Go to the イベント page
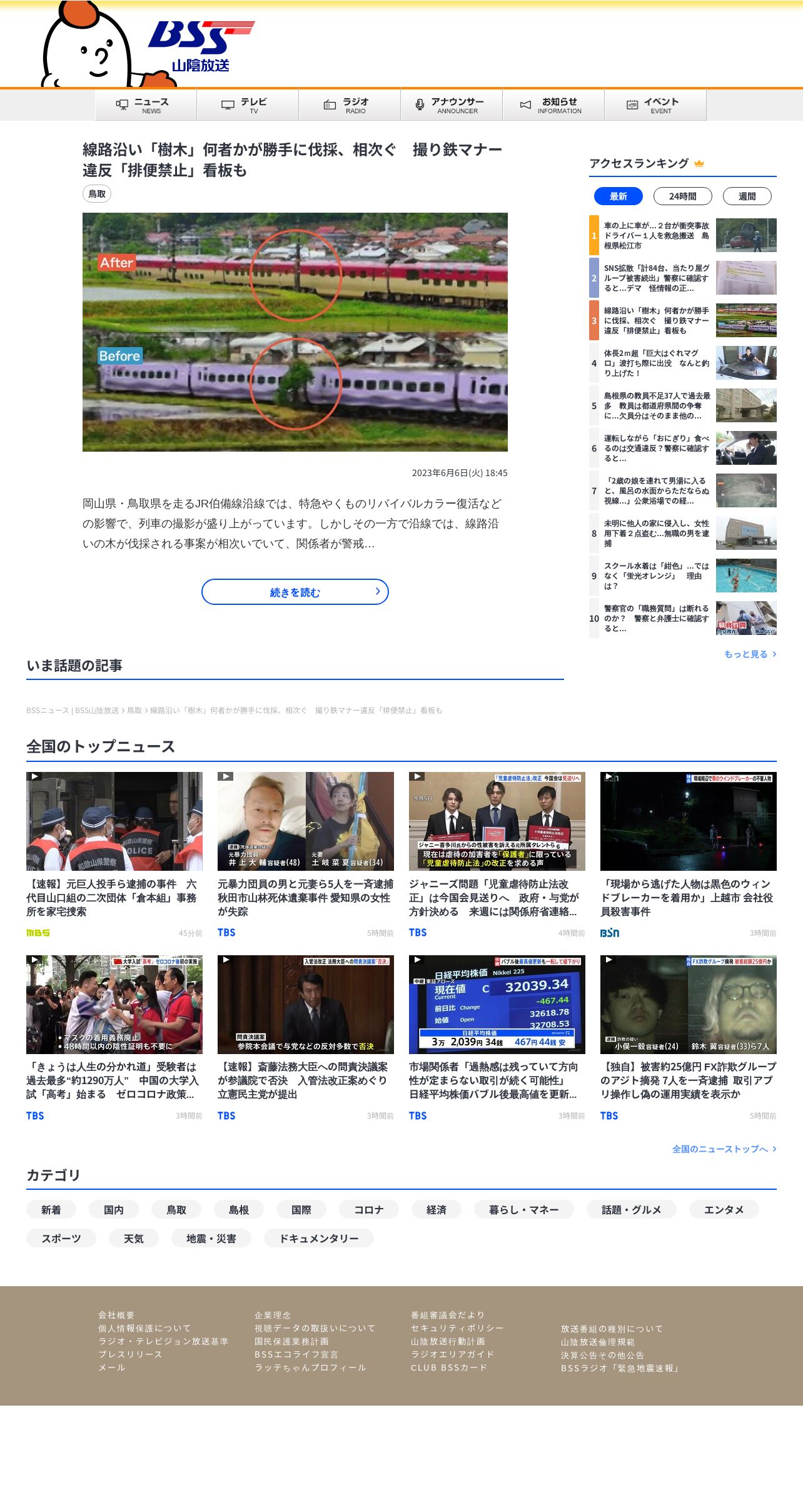The width and height of the screenshot is (803, 1512). (x=655, y=105)
